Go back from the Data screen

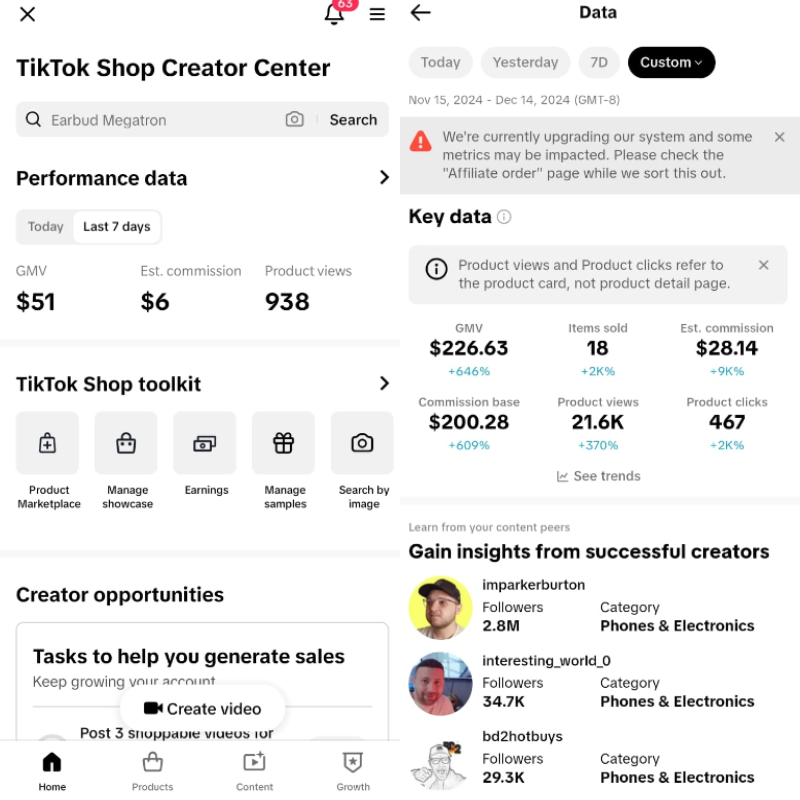[421, 13]
